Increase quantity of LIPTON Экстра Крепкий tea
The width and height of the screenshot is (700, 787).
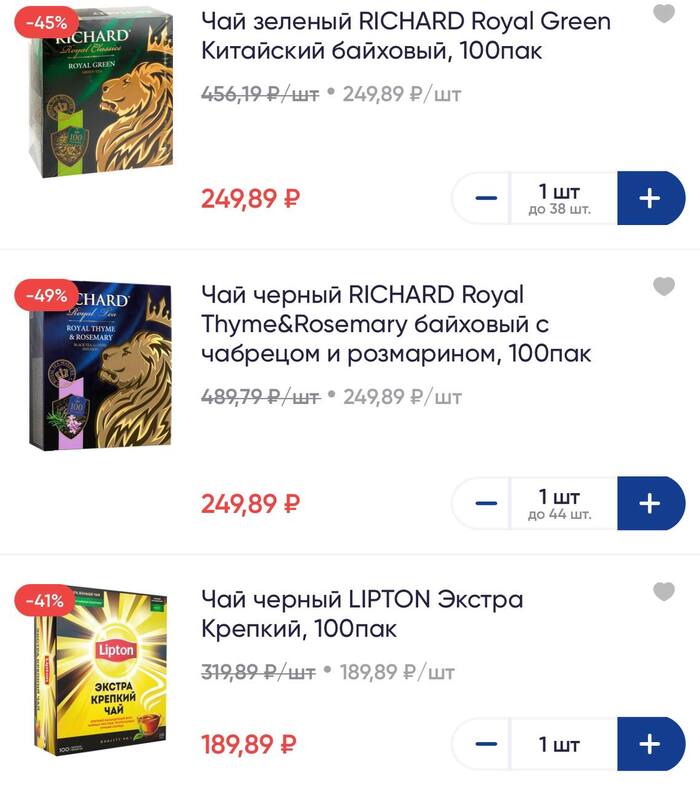(x=650, y=745)
